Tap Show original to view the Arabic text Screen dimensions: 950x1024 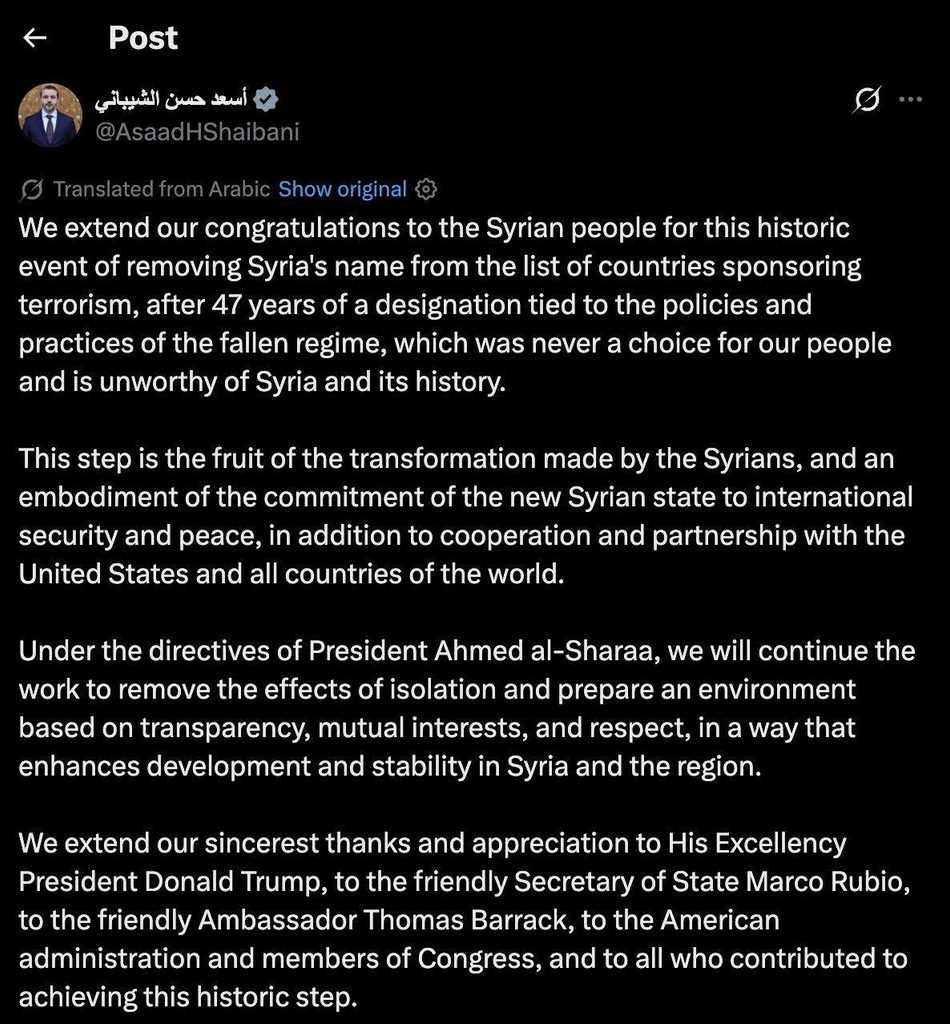[342, 189]
